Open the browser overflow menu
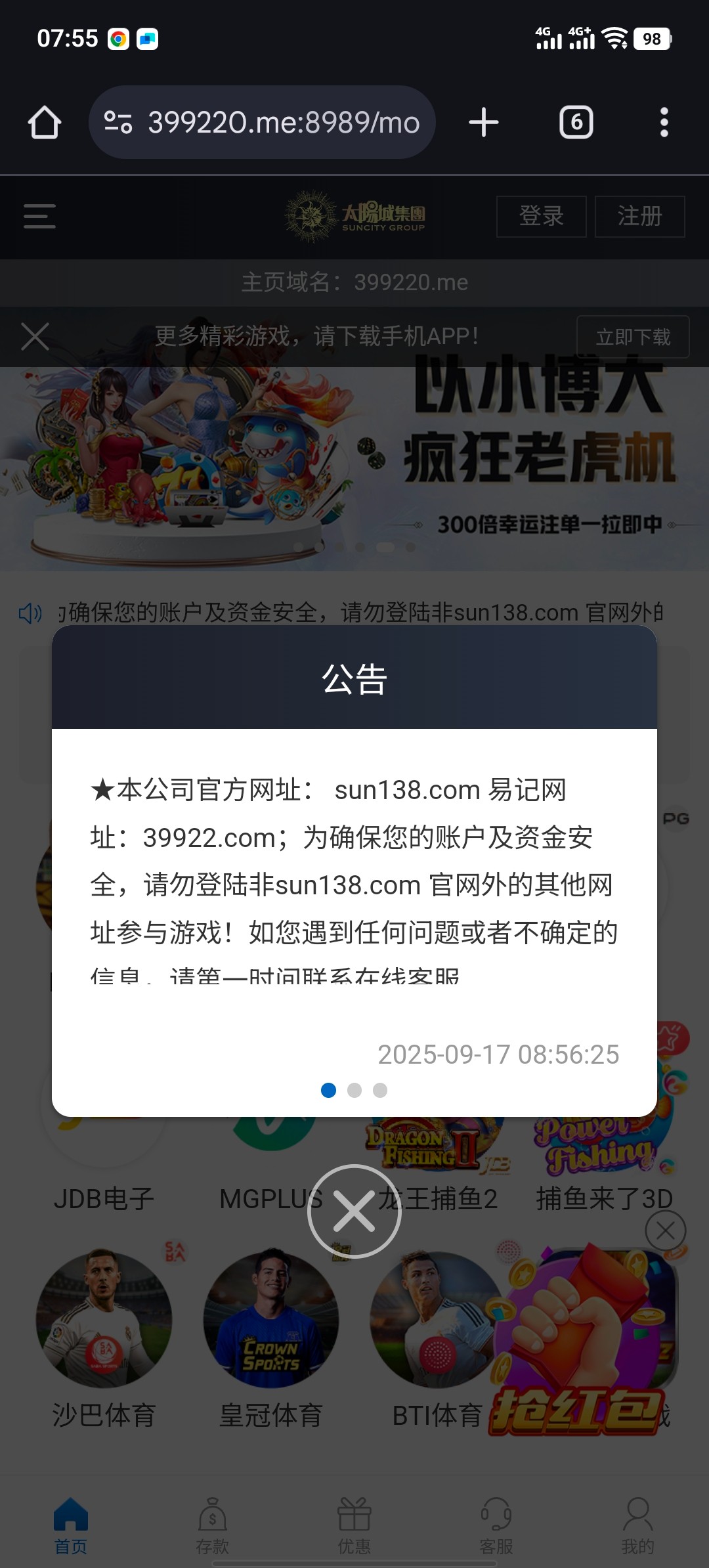 [664, 123]
